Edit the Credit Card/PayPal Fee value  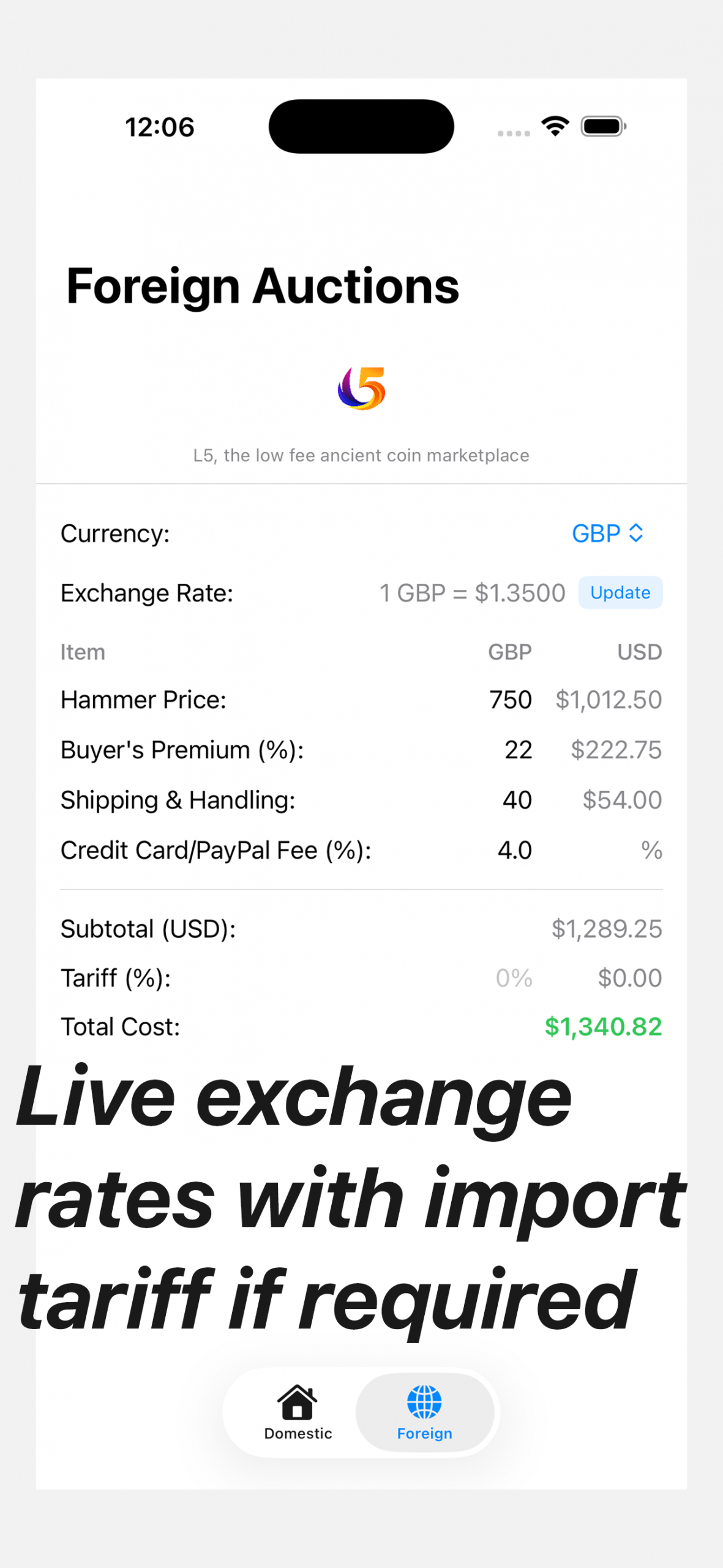click(x=514, y=850)
